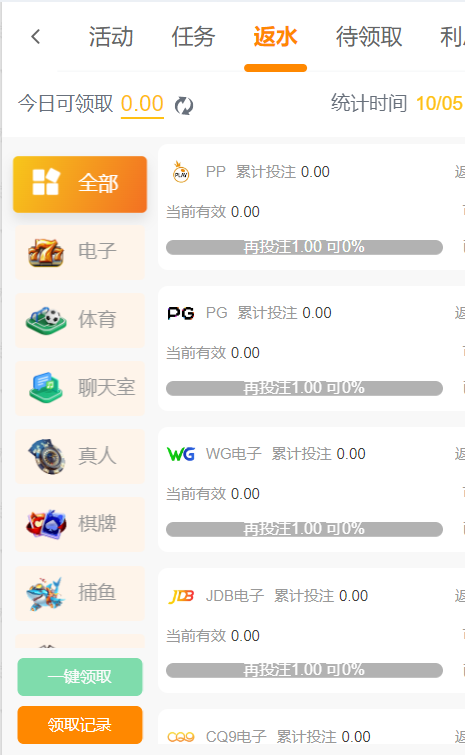Select the 待领取 tab

coord(369,37)
